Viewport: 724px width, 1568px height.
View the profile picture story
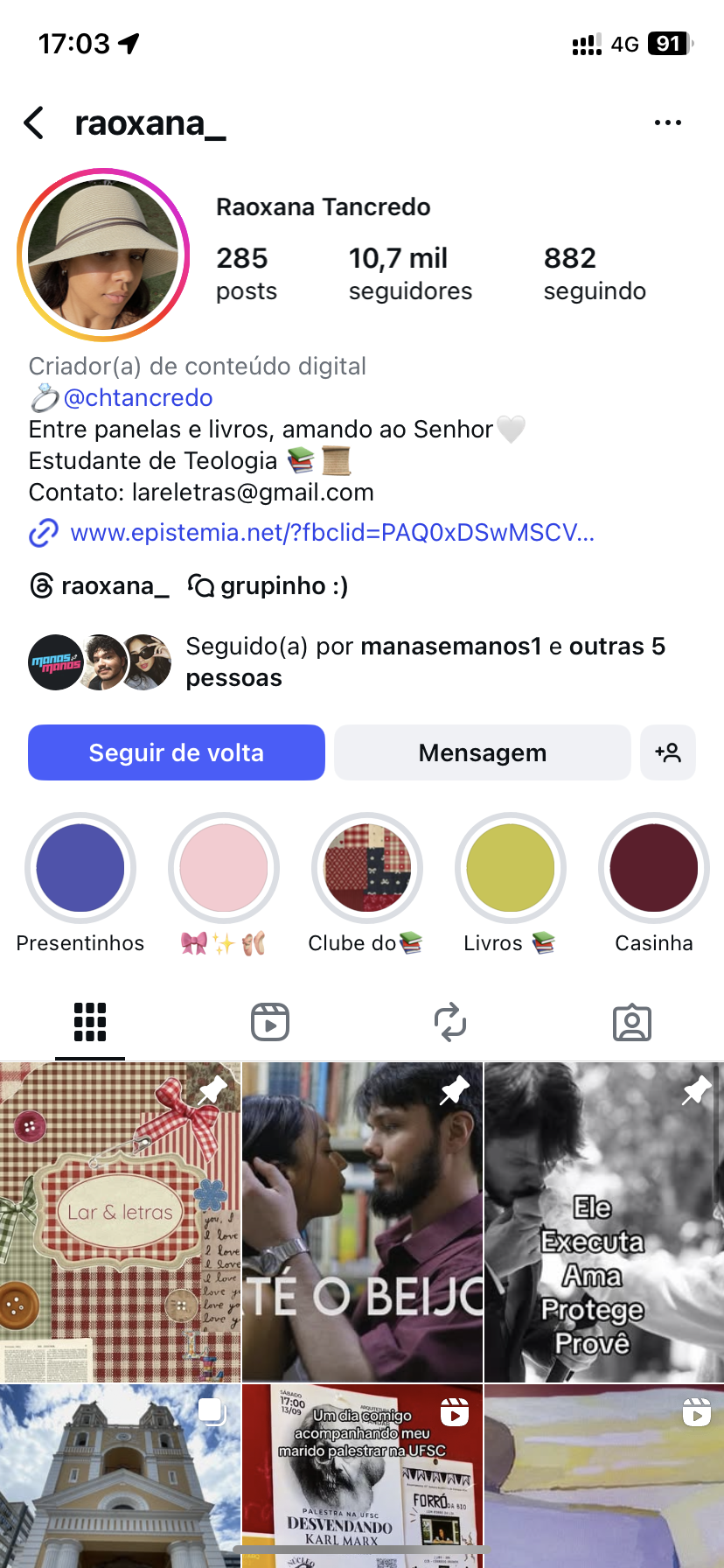coord(103,255)
